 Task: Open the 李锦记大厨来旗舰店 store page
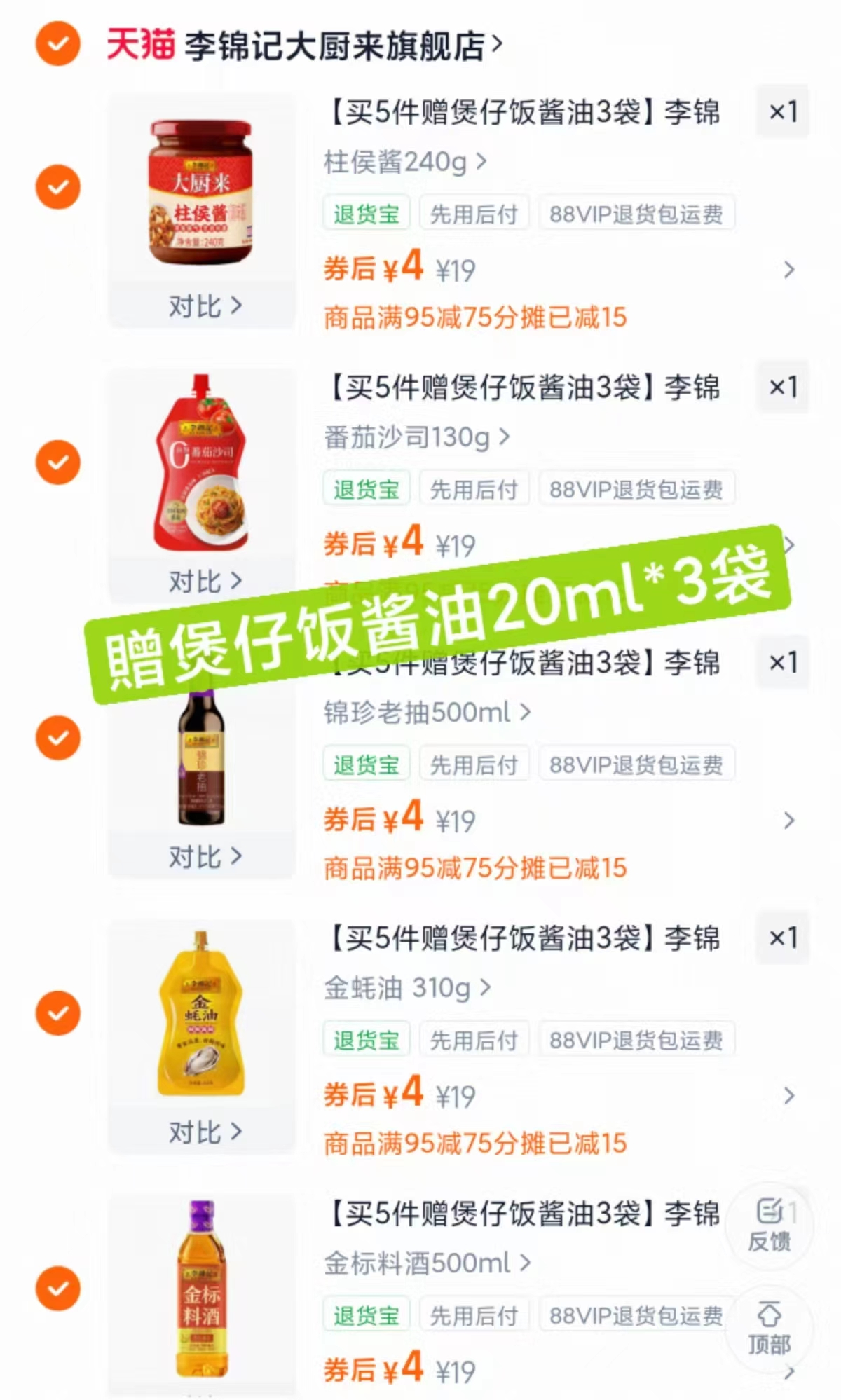coord(336,43)
